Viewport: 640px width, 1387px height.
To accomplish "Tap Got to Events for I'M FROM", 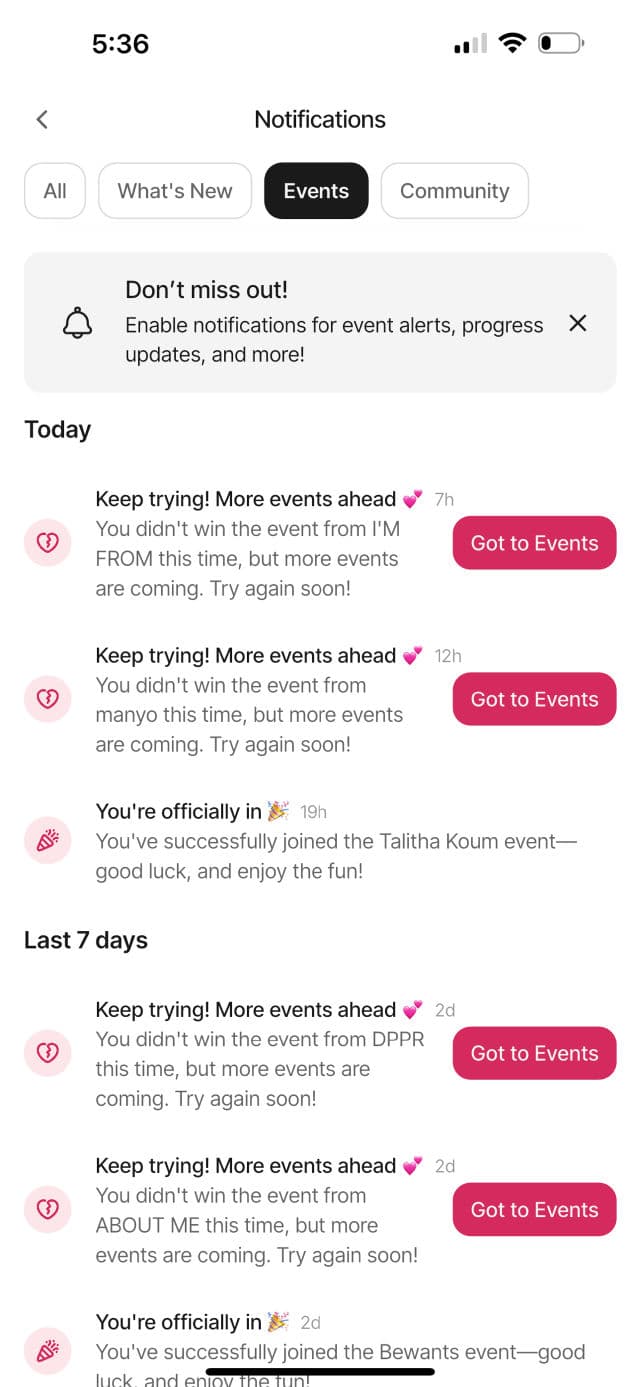I will 534,543.
